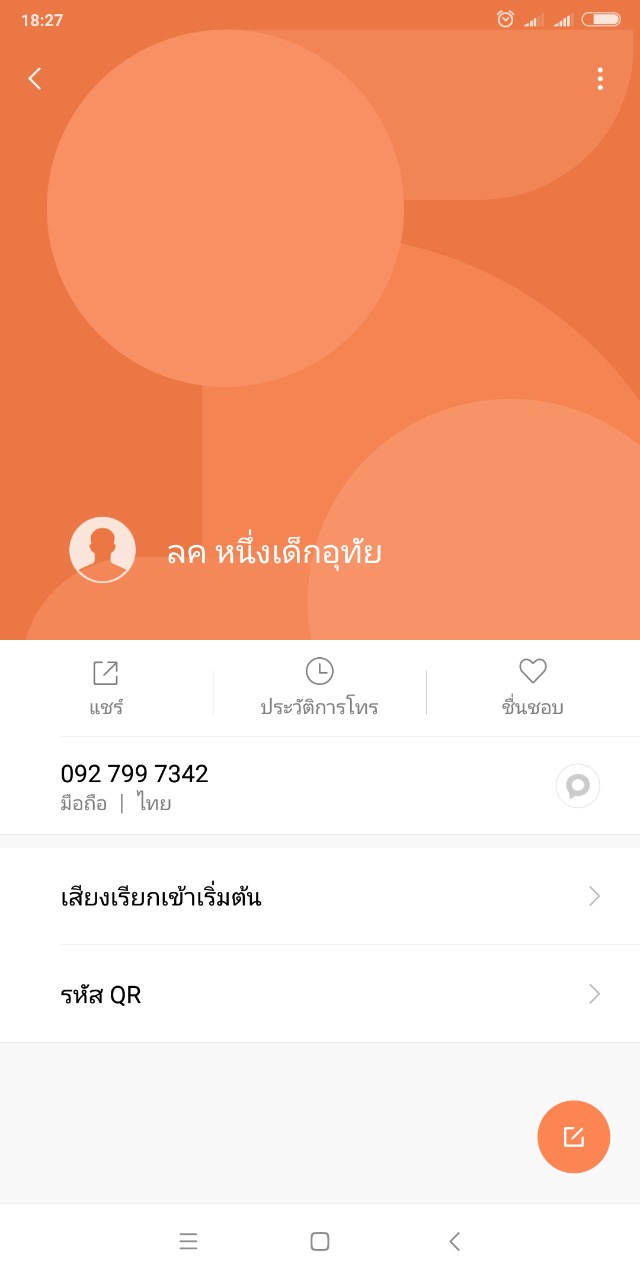Viewport: 640px width, 1280px height.
Task: Call the number 092 799 7342
Action: click(x=135, y=785)
